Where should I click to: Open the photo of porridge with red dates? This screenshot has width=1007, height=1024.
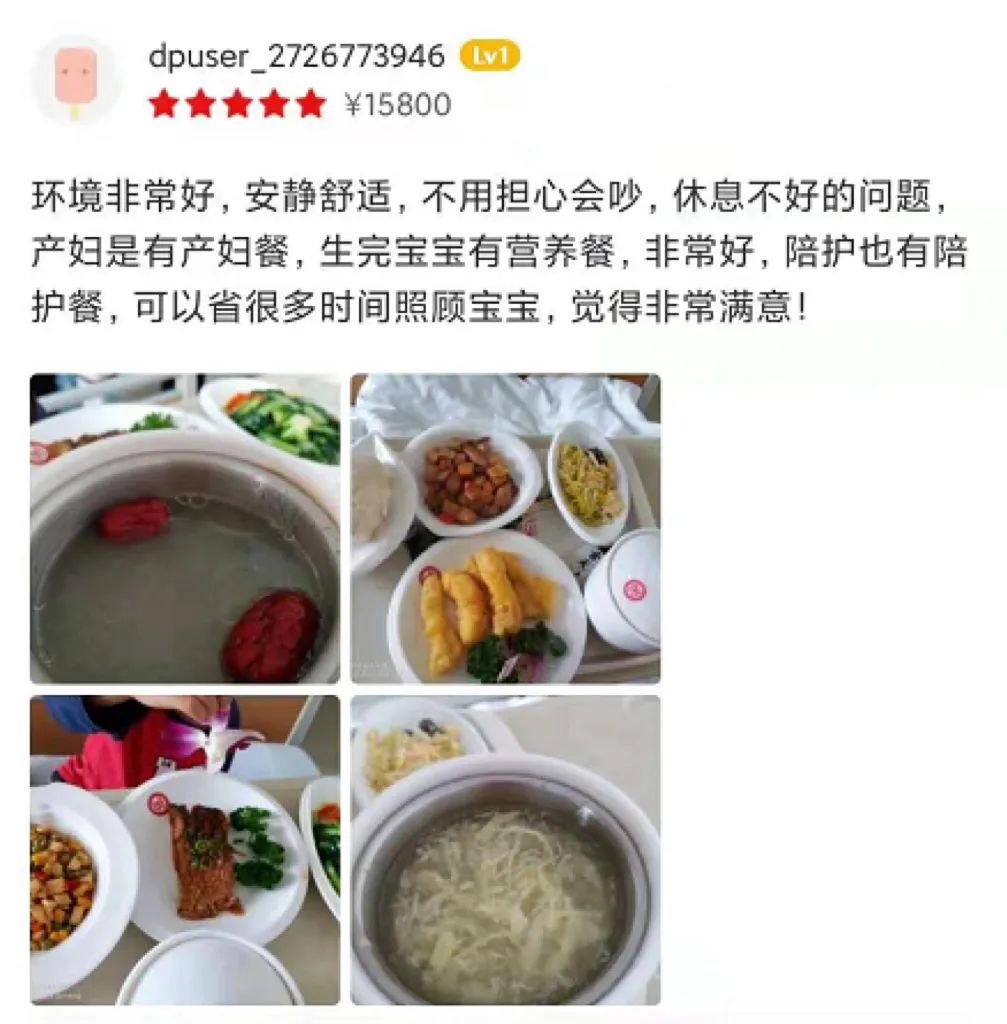click(185, 529)
